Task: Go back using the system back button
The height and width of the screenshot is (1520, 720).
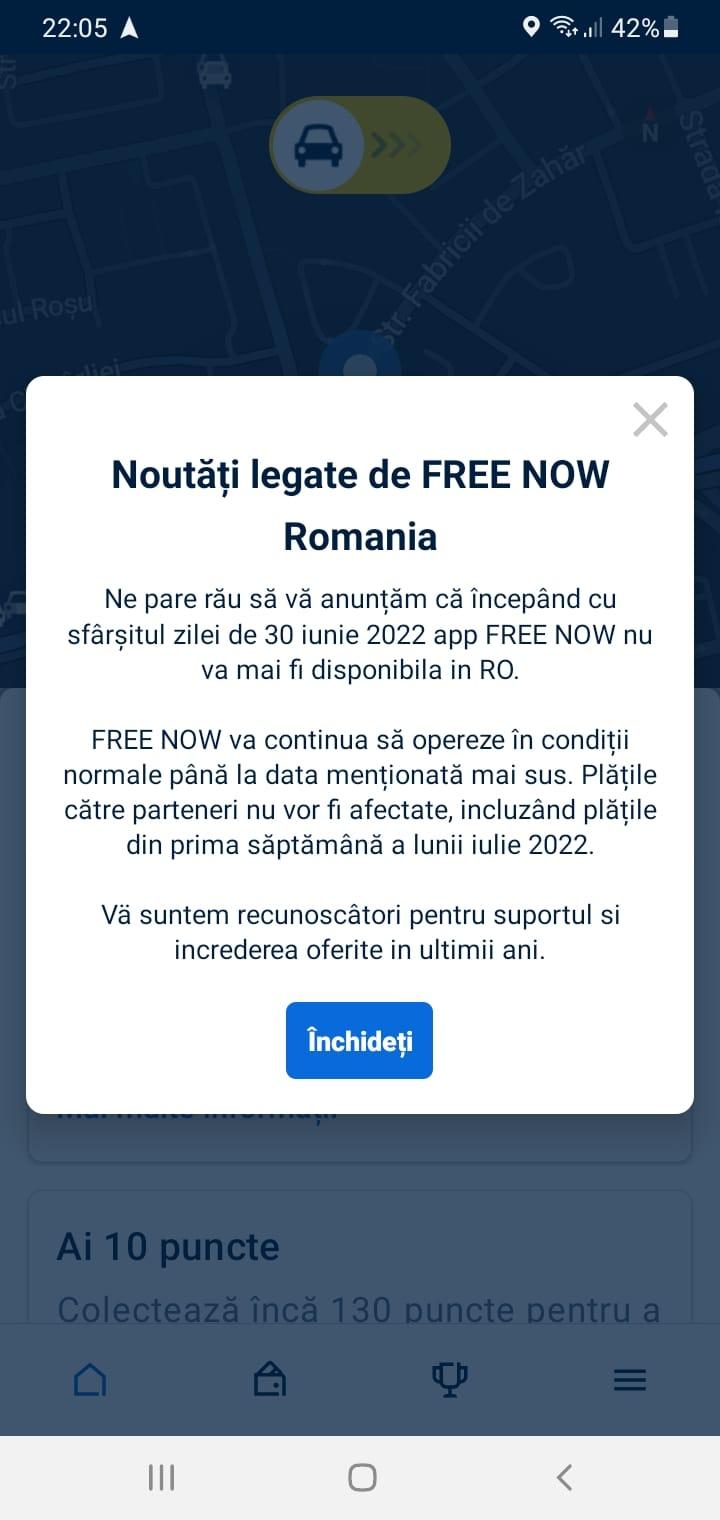Action: click(564, 1477)
